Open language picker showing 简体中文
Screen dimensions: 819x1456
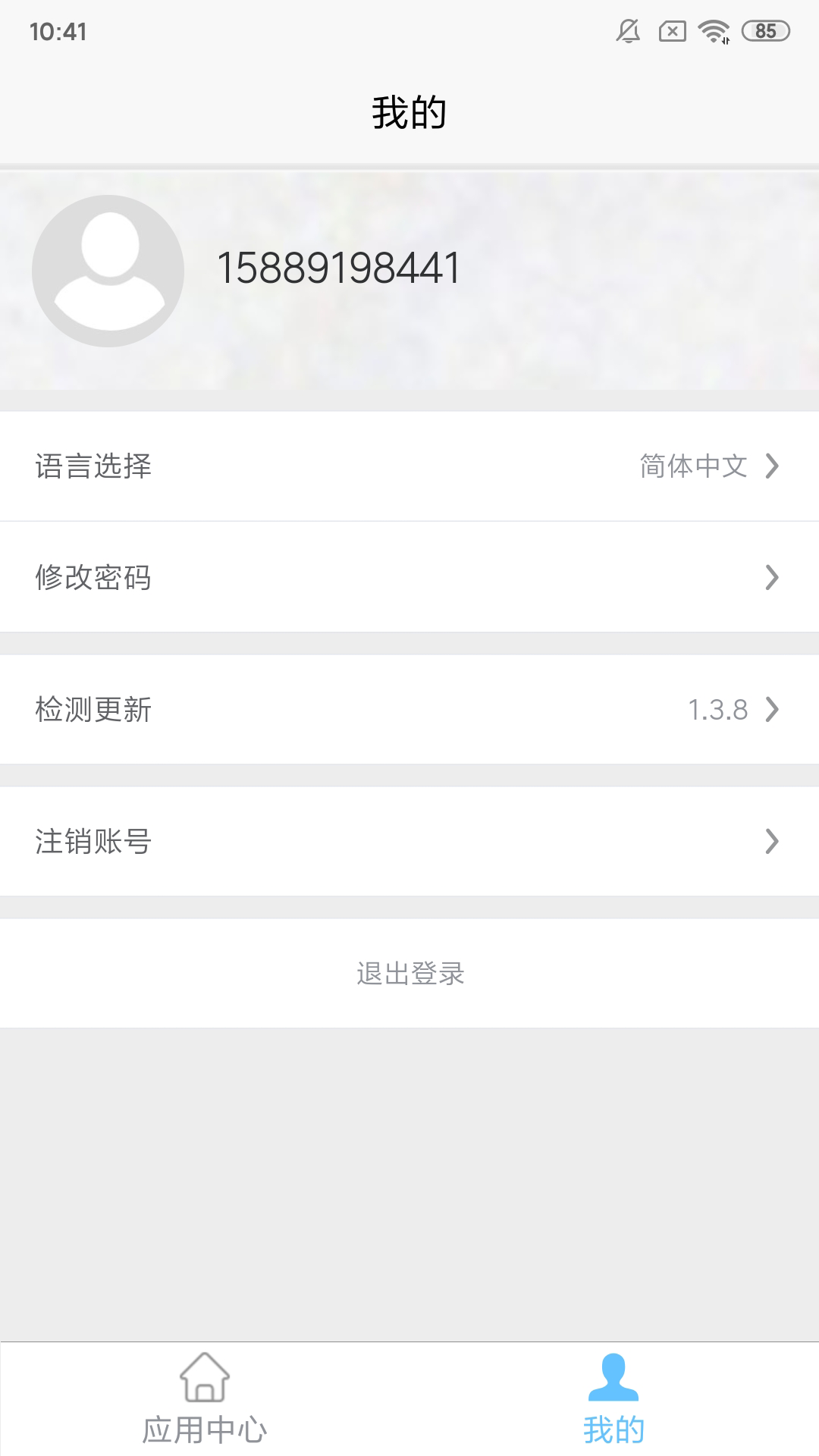click(x=692, y=467)
